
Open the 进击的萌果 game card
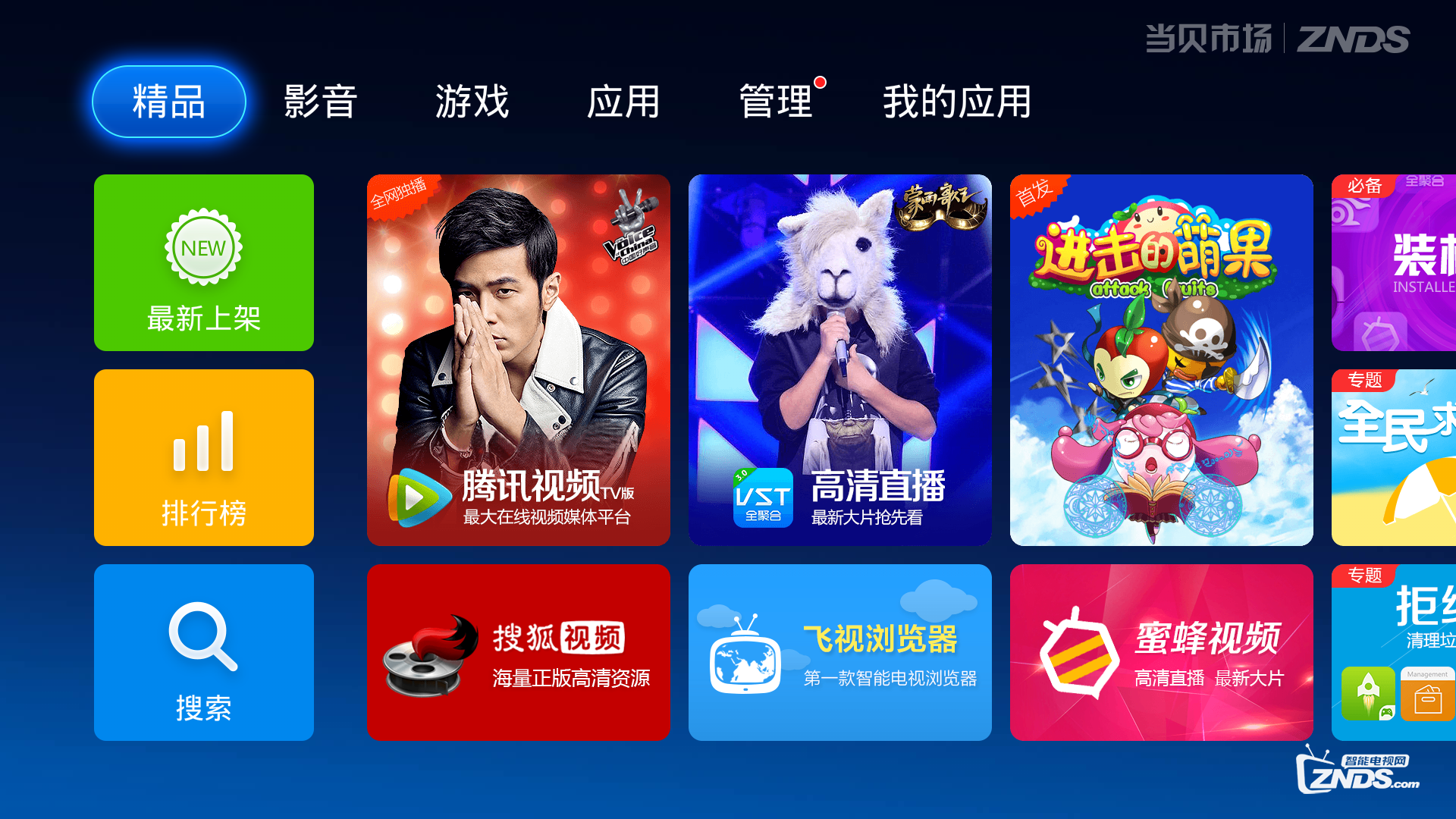[1161, 359]
